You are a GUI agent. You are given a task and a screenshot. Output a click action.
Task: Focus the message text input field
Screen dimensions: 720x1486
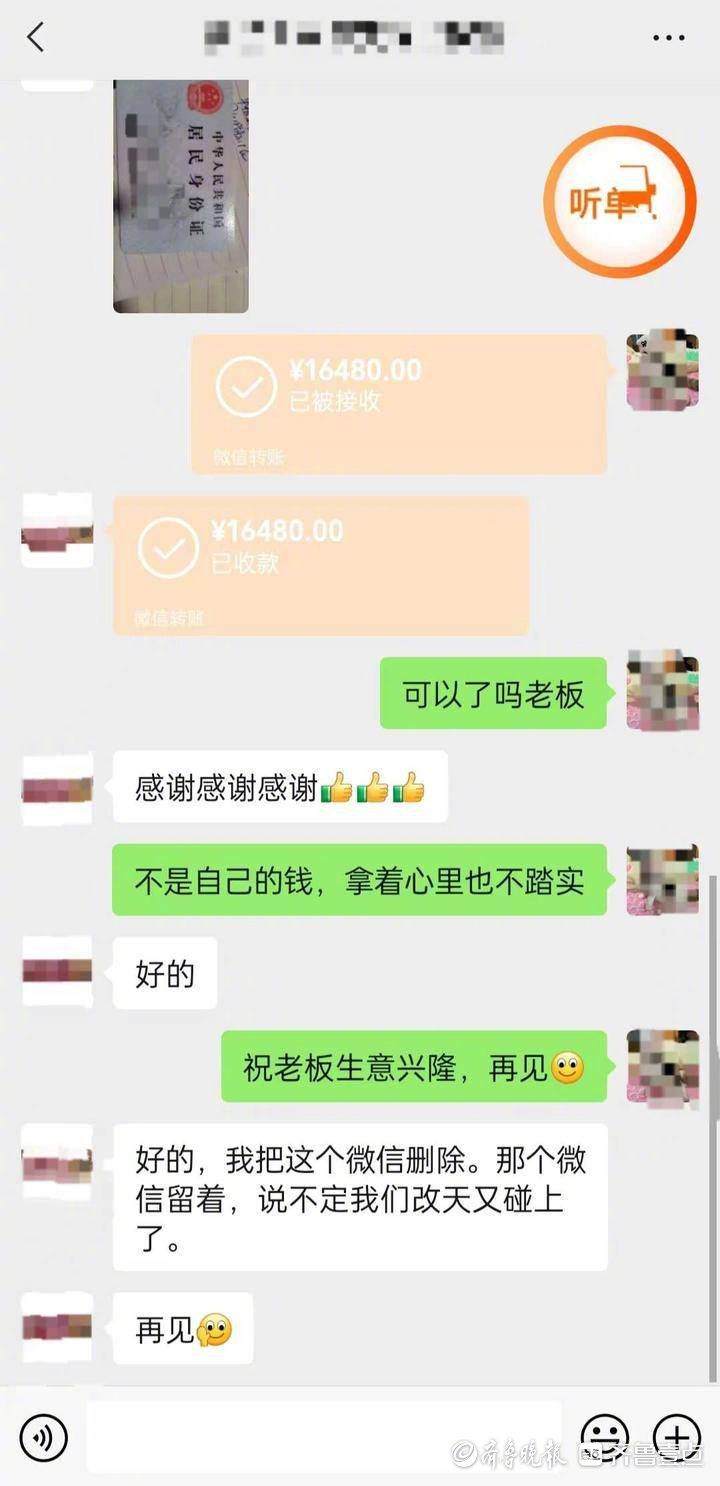click(x=323, y=1436)
